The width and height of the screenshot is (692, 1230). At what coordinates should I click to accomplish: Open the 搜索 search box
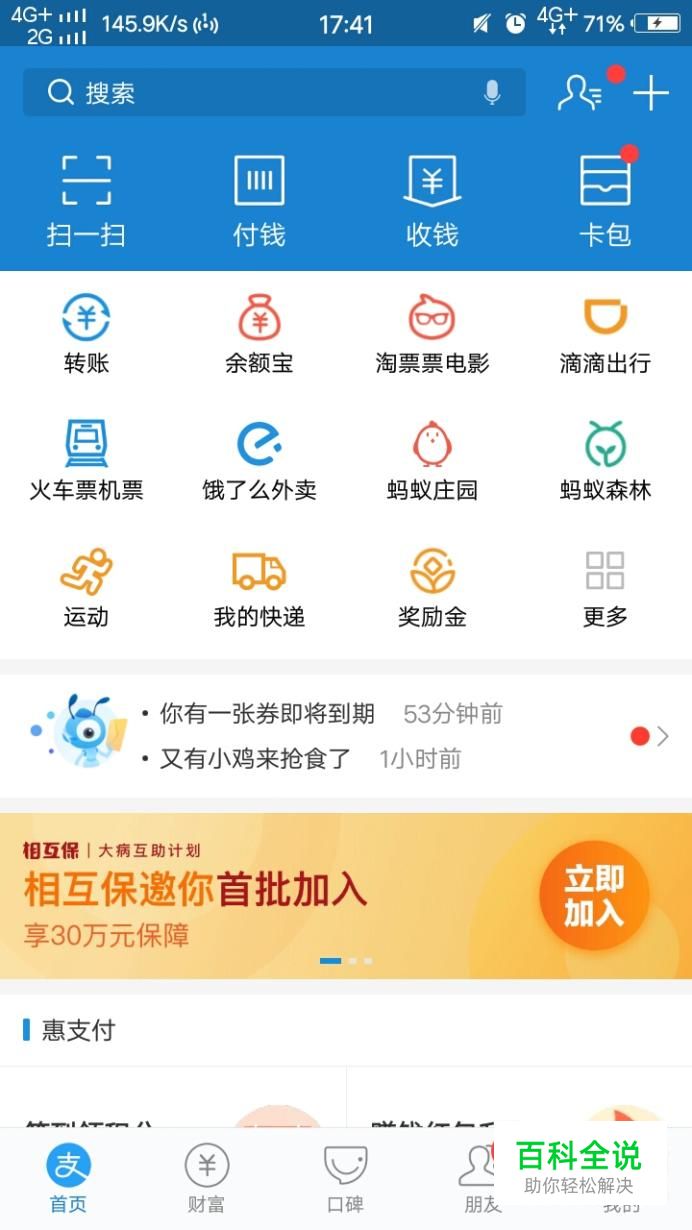(260, 93)
